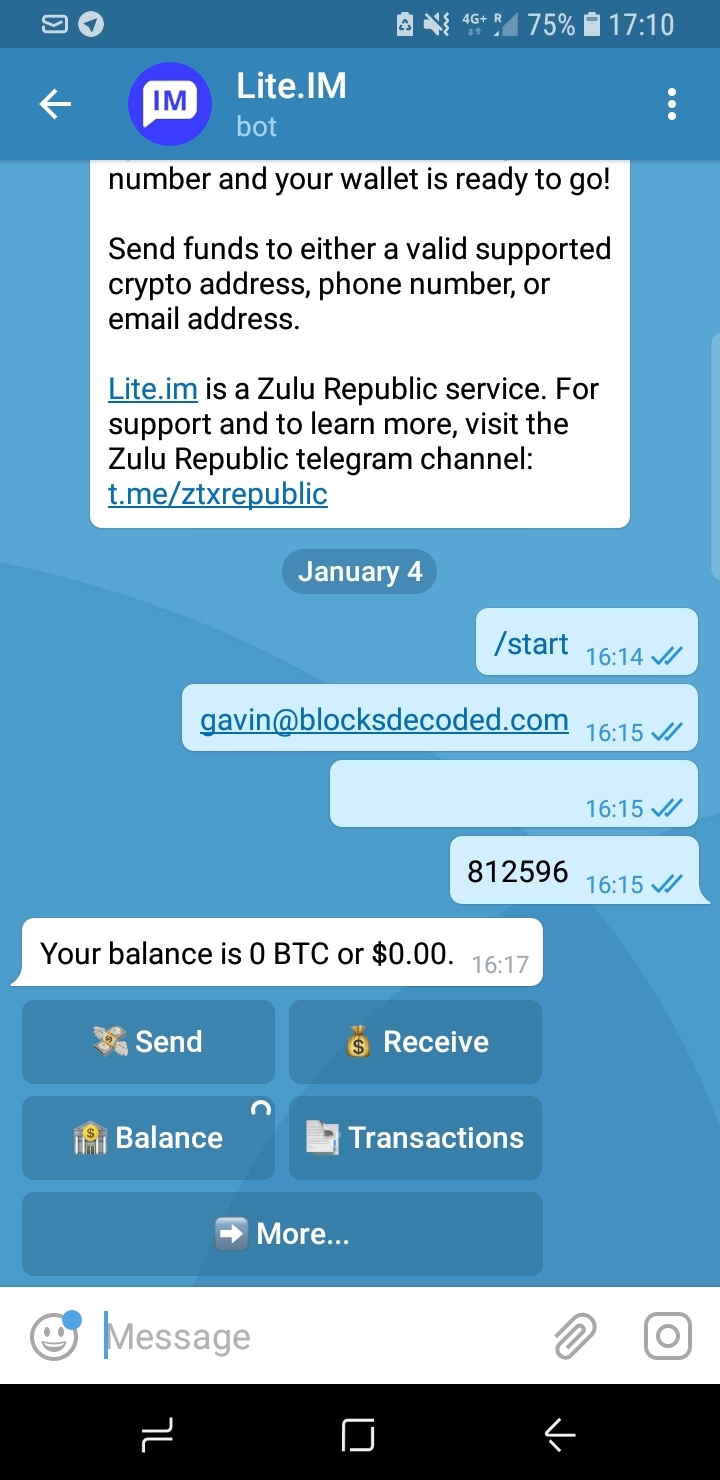Open the camera message icon
The width and height of the screenshot is (720, 1480).
[667, 1337]
